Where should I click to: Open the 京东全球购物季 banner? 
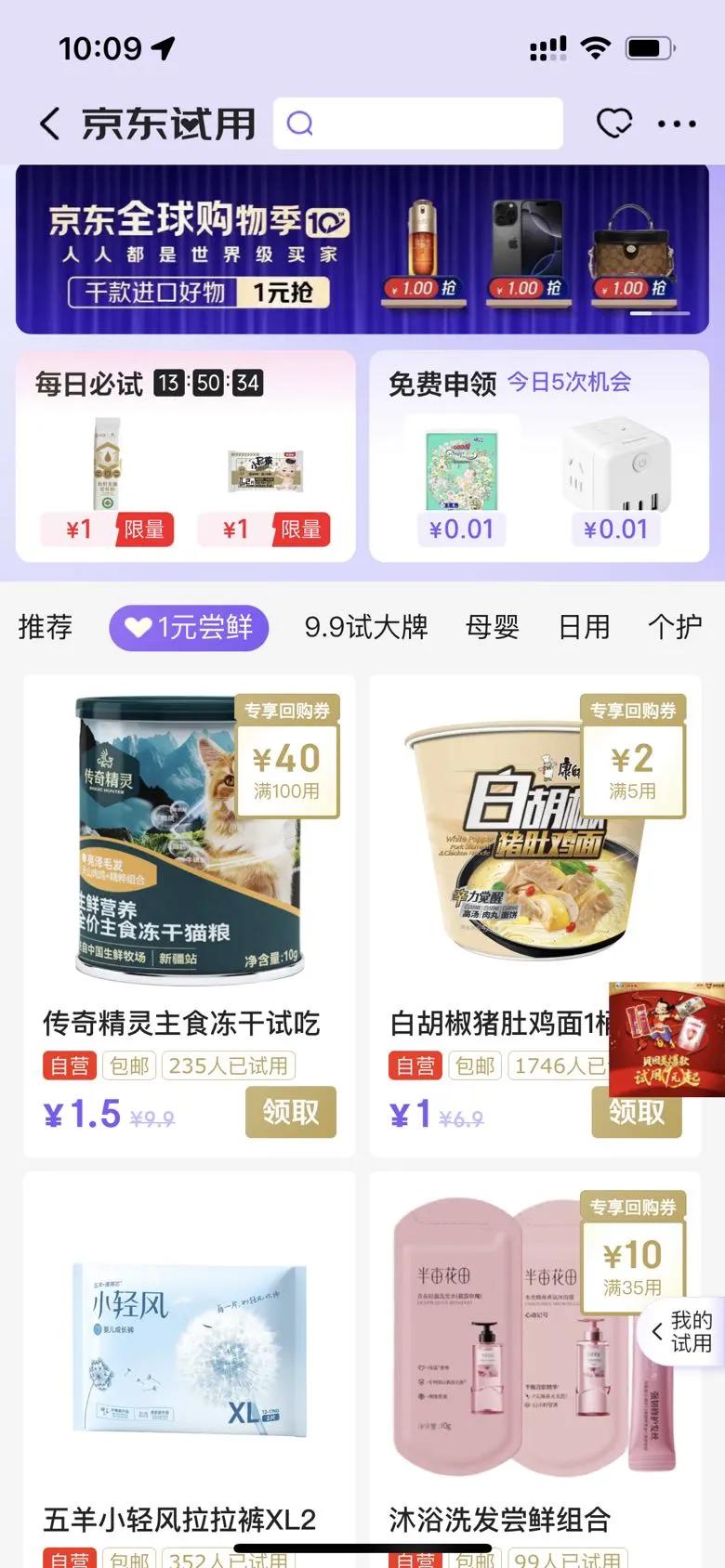(x=362, y=249)
